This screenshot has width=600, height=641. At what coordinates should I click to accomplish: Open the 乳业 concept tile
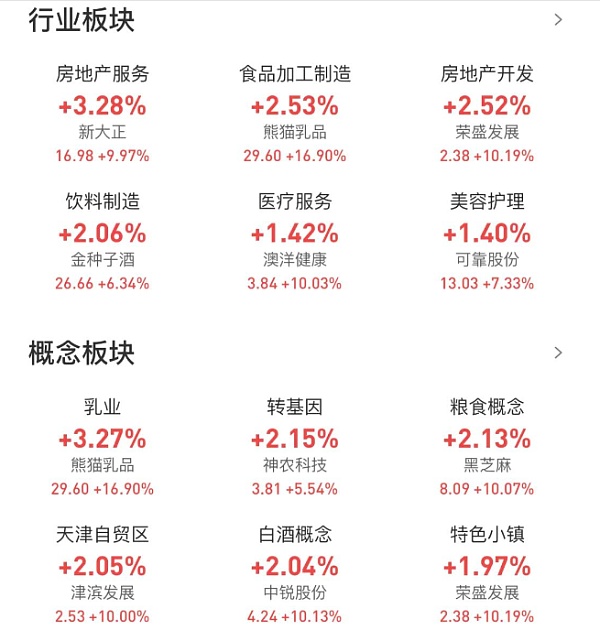(x=102, y=447)
